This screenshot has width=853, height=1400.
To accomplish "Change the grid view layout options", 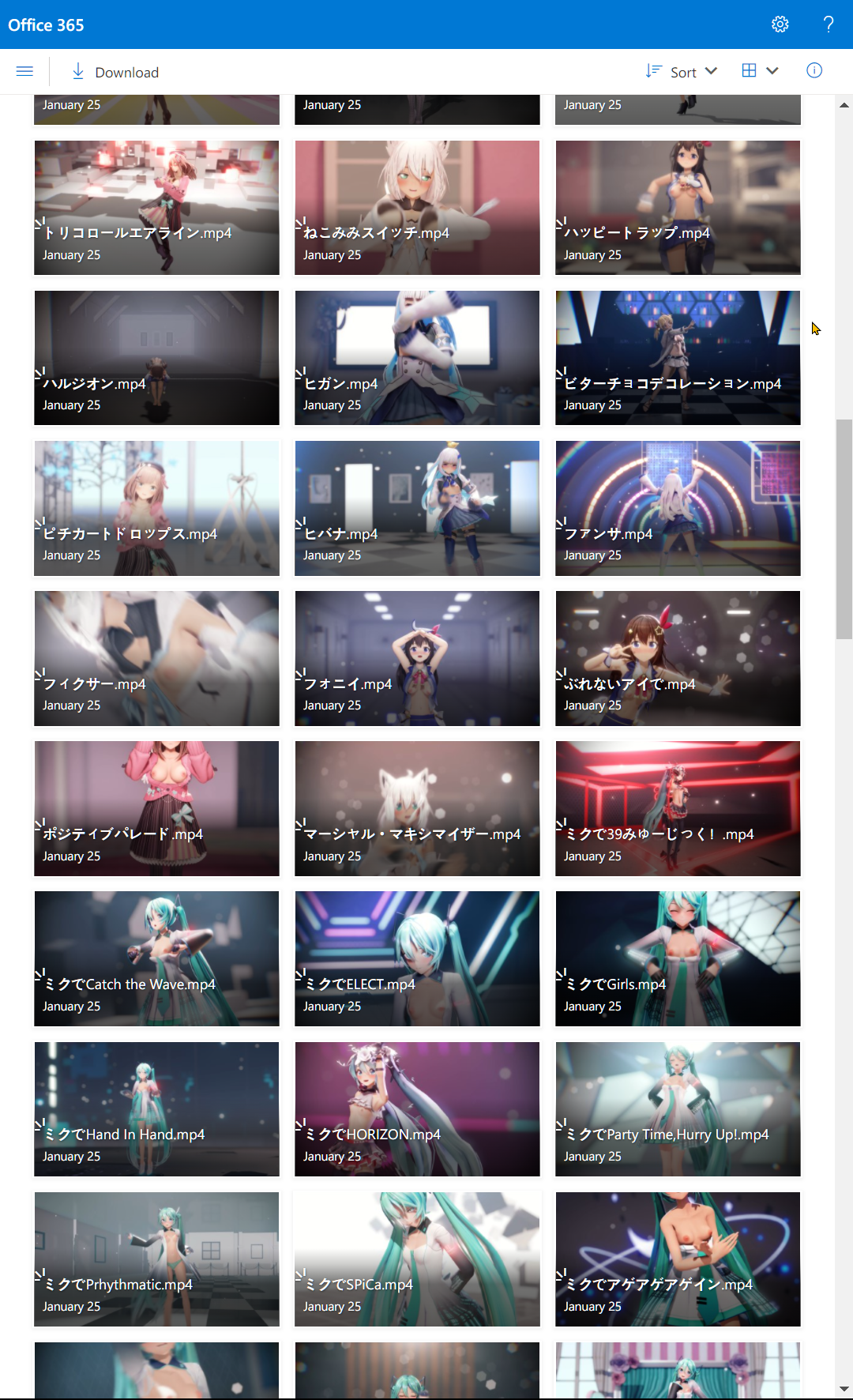I will (x=760, y=71).
